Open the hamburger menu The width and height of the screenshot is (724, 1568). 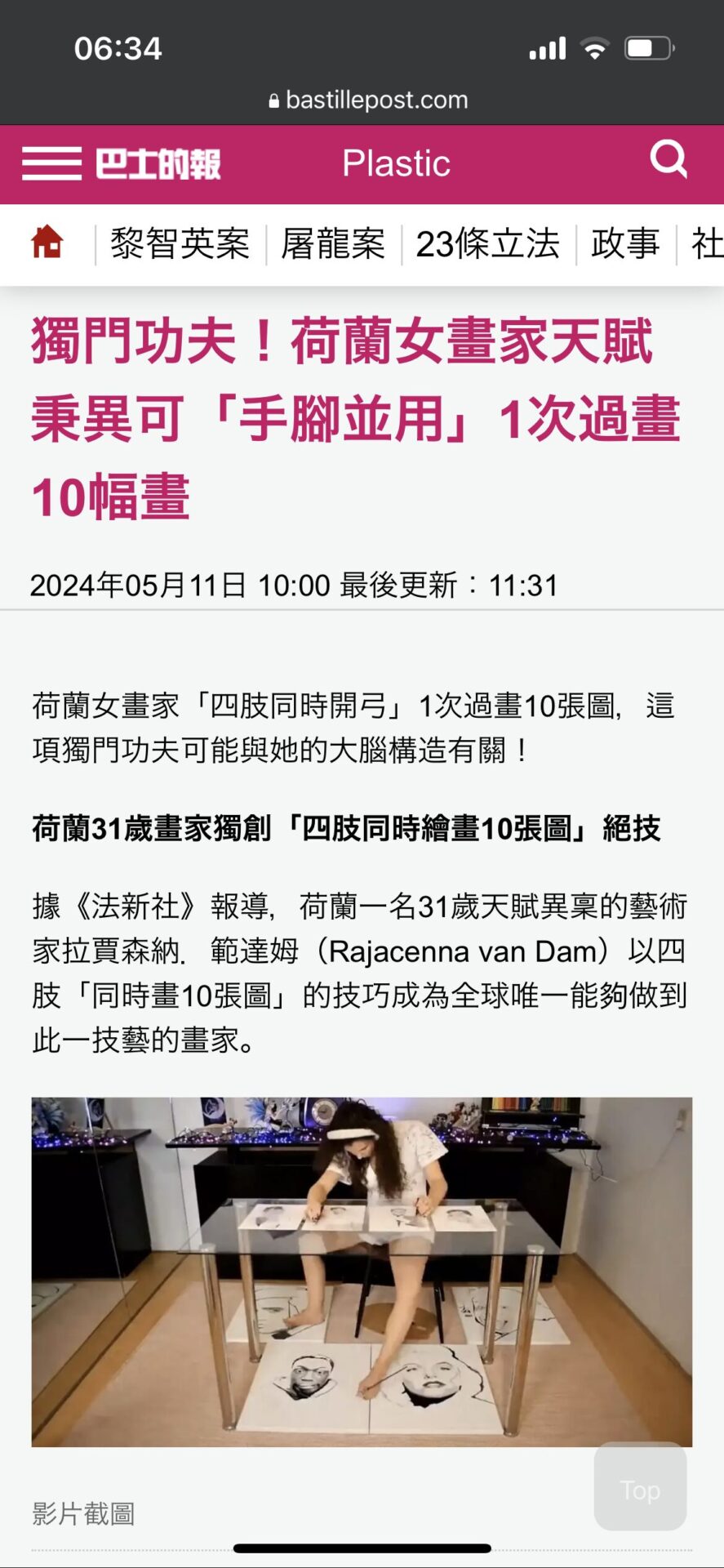(x=51, y=163)
